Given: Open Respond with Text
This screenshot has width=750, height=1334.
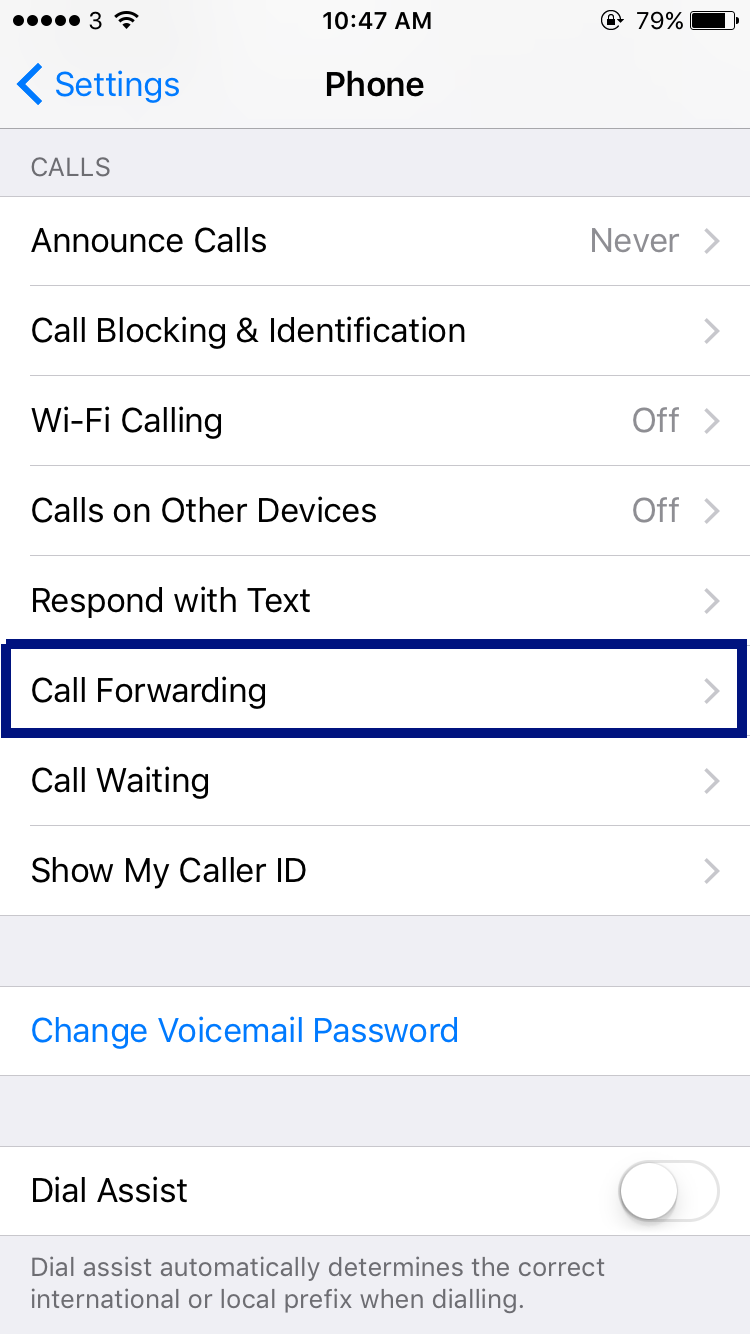Looking at the screenshot, I should pyautogui.click(x=375, y=601).
